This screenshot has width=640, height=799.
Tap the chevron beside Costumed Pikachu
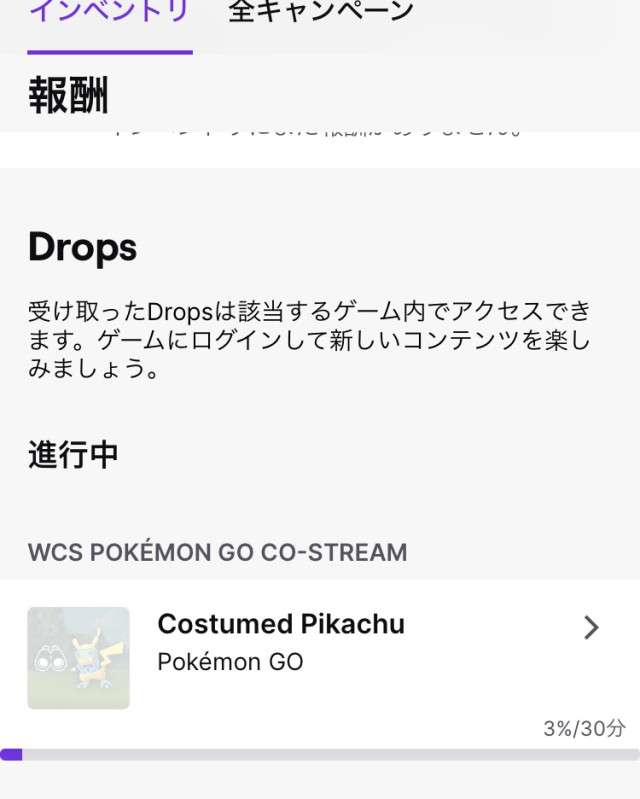click(x=591, y=627)
